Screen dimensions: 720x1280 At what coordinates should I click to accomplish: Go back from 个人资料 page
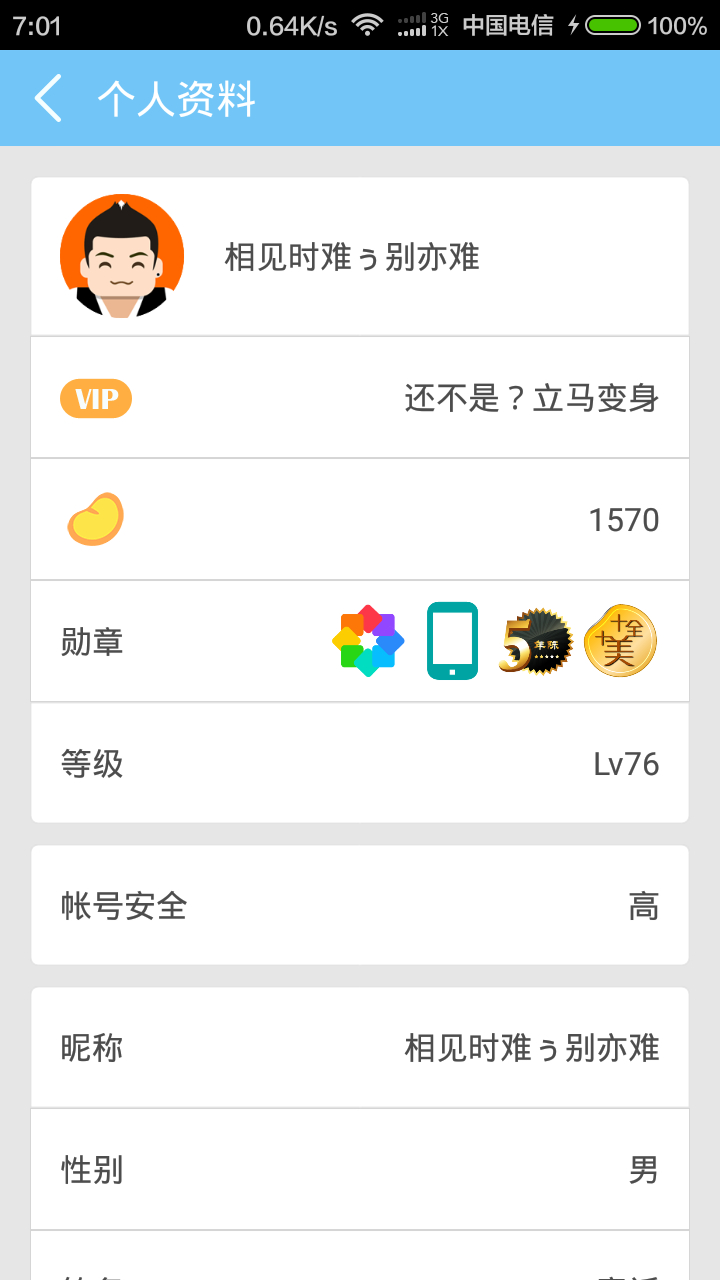pyautogui.click(x=48, y=98)
